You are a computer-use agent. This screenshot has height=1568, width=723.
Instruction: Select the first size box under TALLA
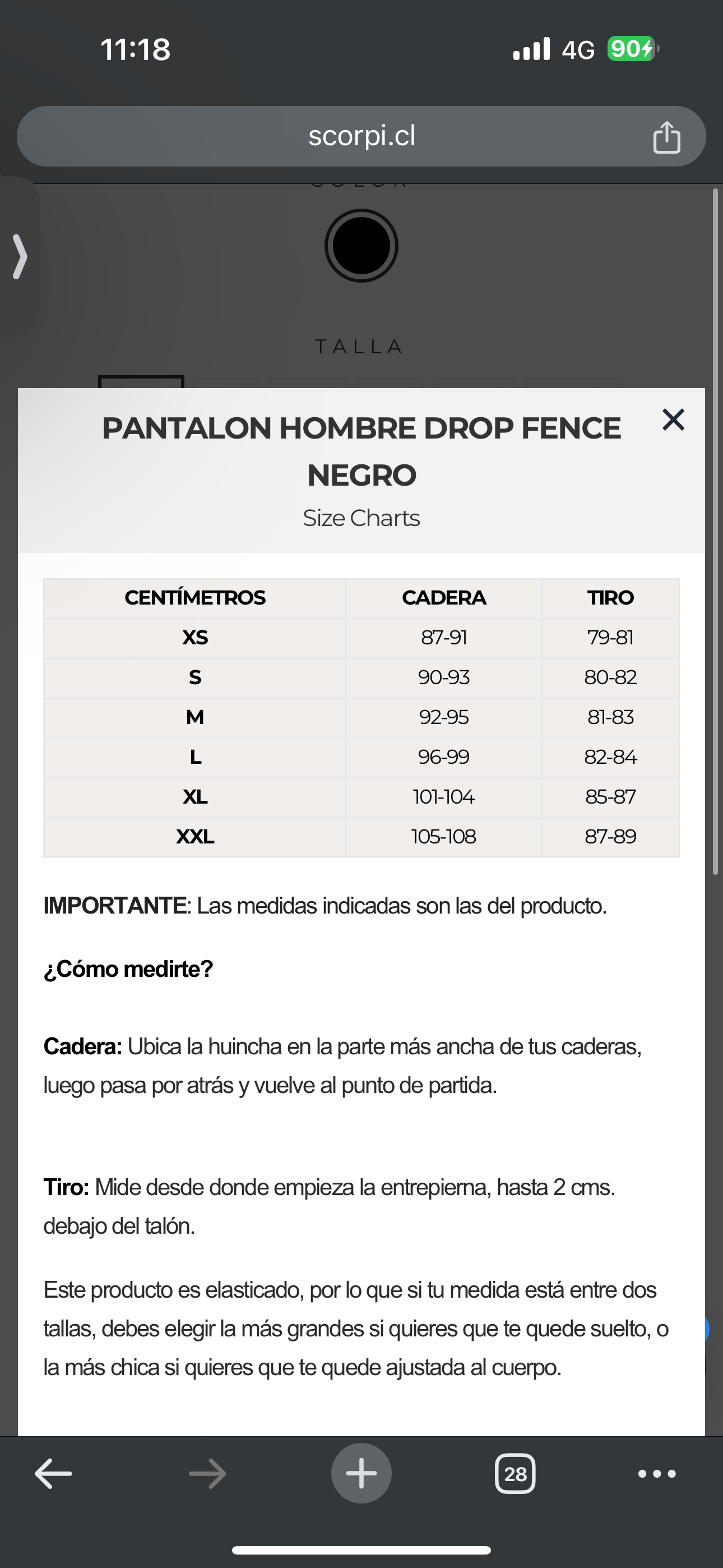[141, 382]
